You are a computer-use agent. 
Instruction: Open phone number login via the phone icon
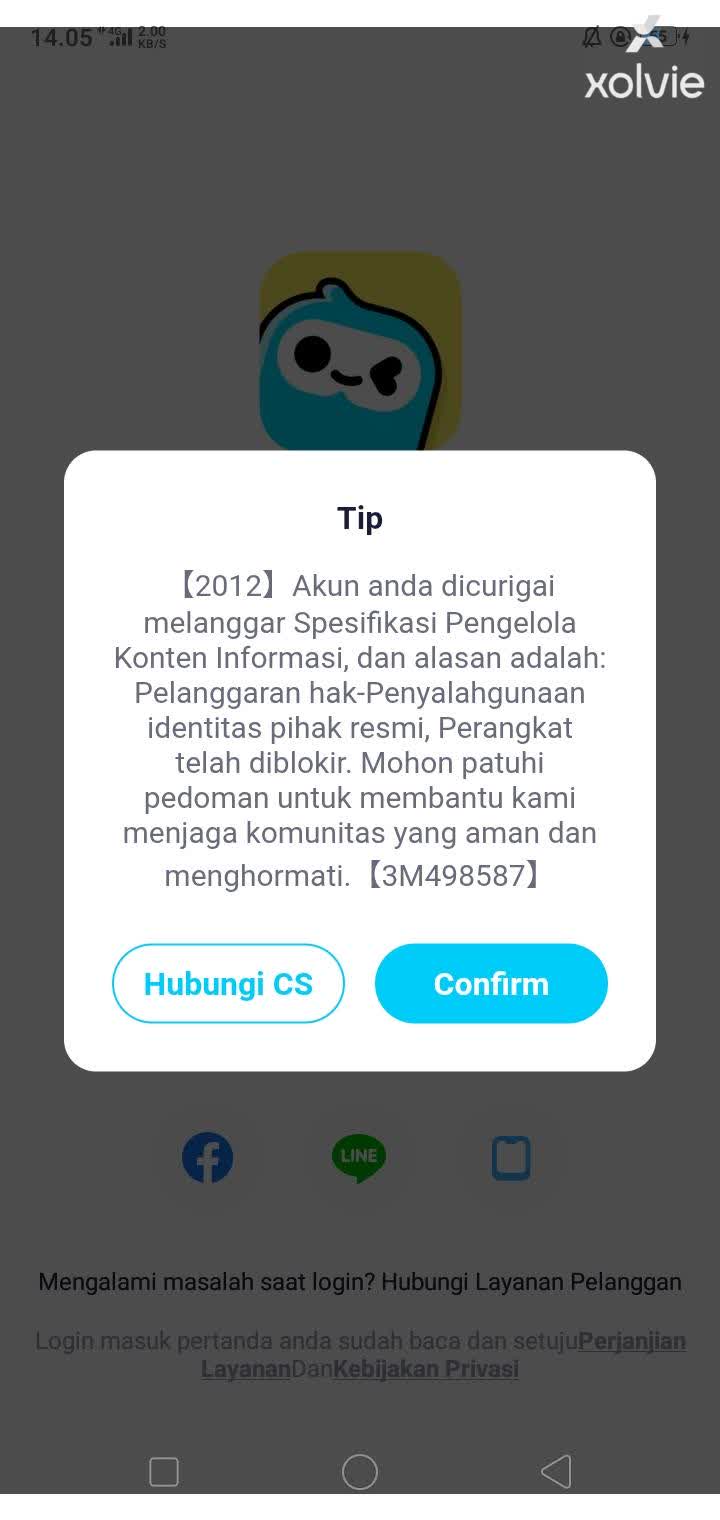(x=510, y=1158)
